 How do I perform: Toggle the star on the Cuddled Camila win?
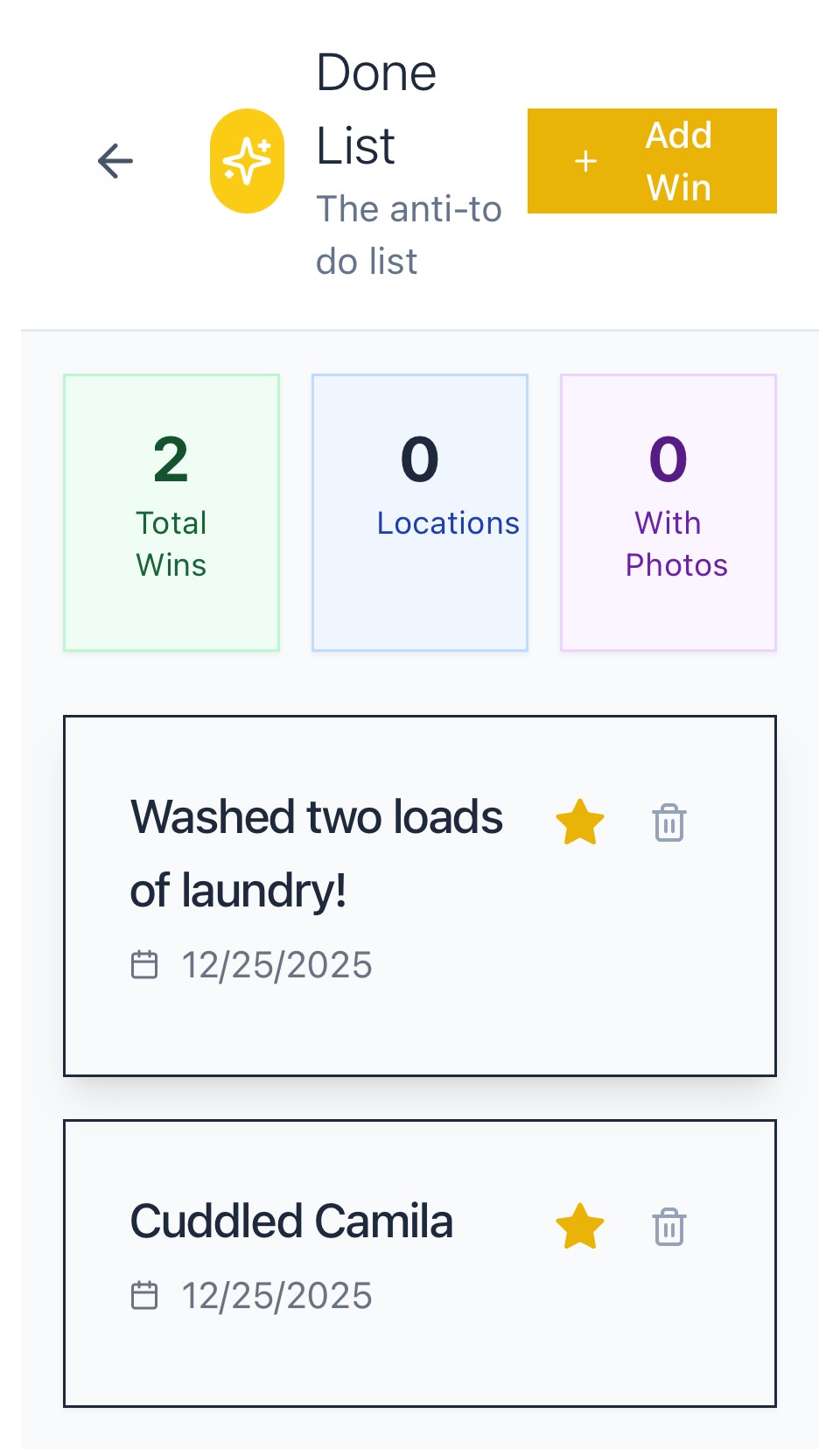pyautogui.click(x=580, y=1226)
